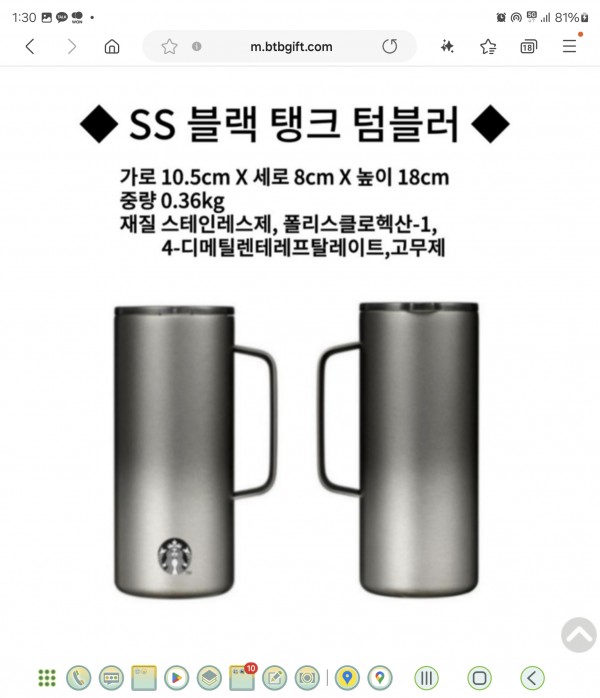Open the Play Store from the taskbar
The image size is (600, 698).
pos(176,678)
